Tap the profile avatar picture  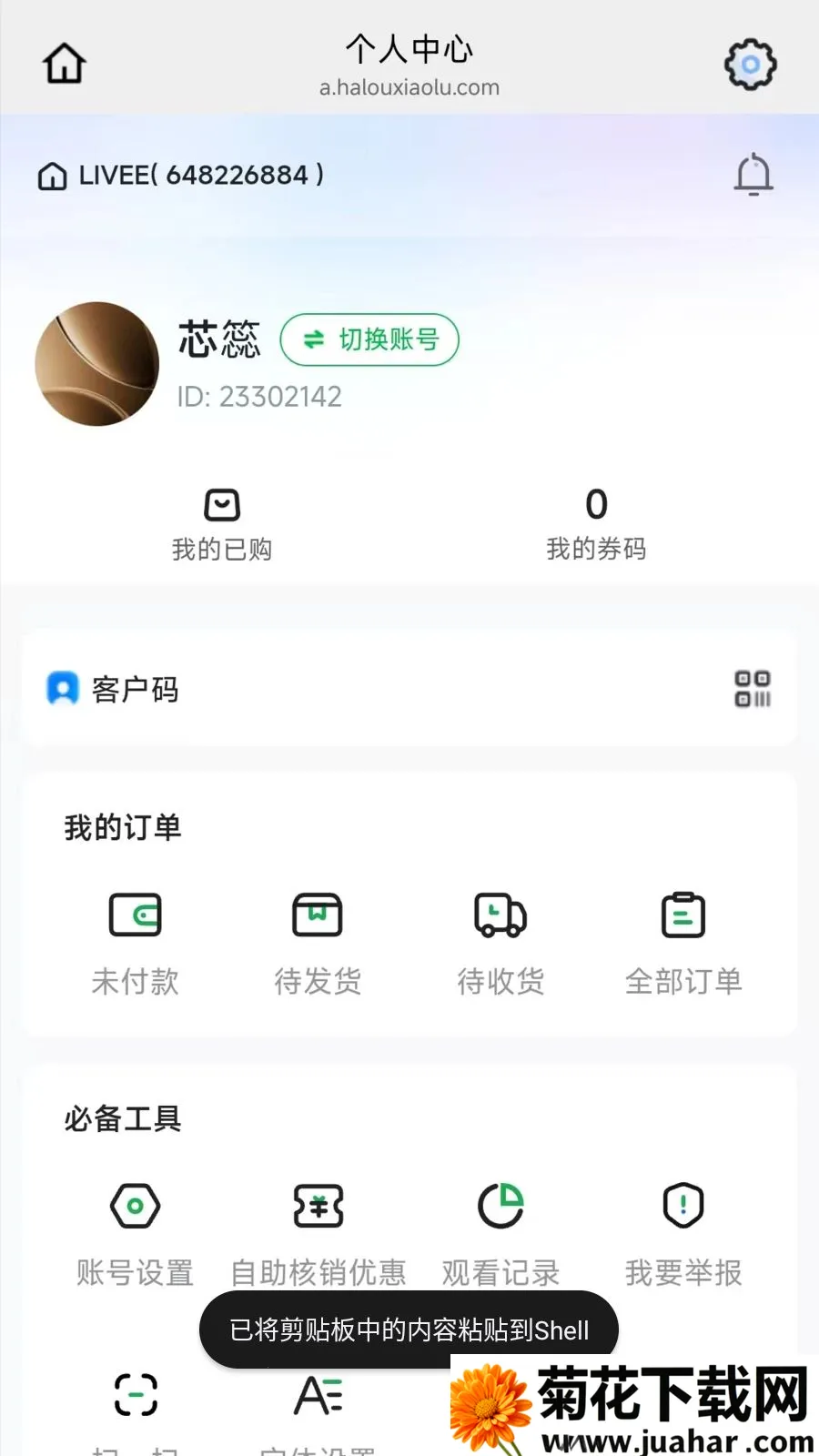point(97,364)
